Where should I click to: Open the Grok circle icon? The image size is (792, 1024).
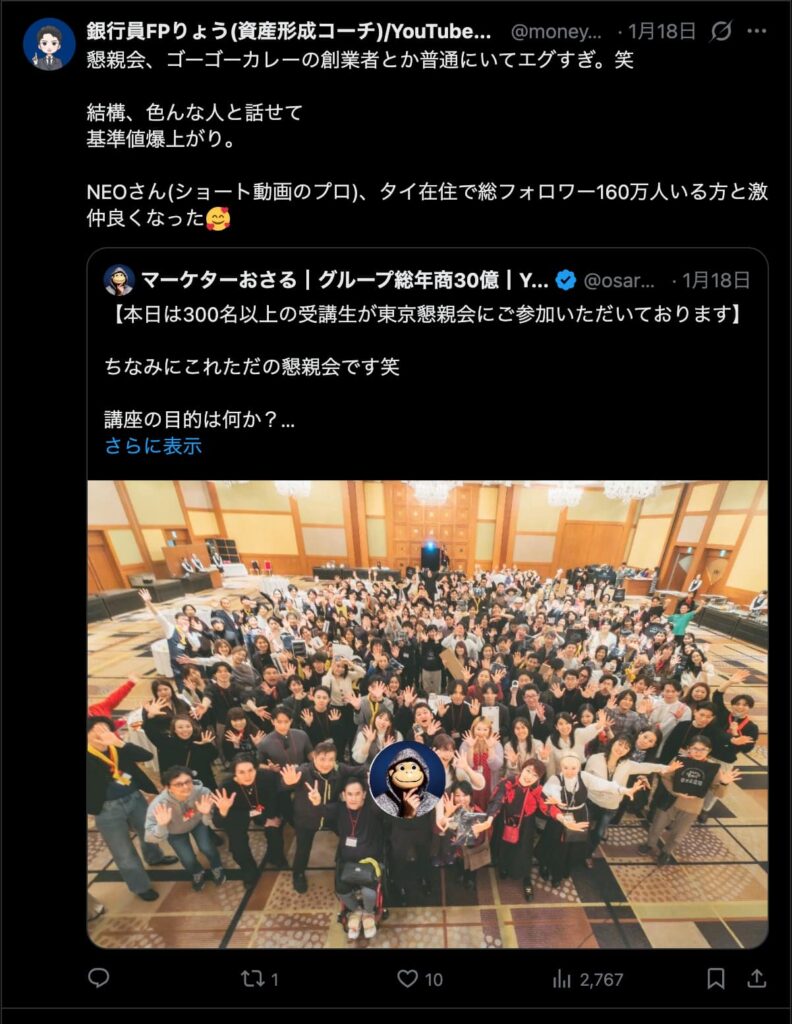[x=720, y=31]
